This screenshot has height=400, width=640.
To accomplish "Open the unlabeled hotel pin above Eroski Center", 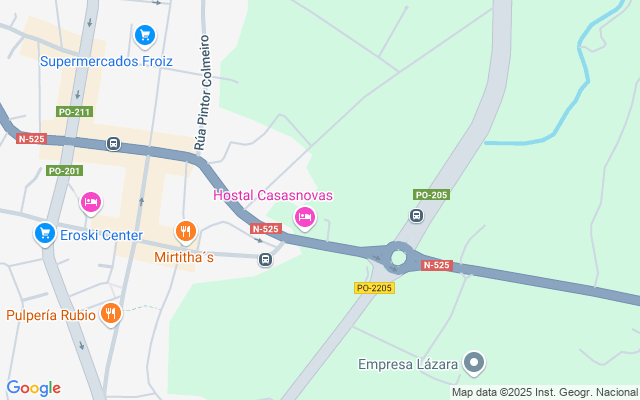I will 91,203.
